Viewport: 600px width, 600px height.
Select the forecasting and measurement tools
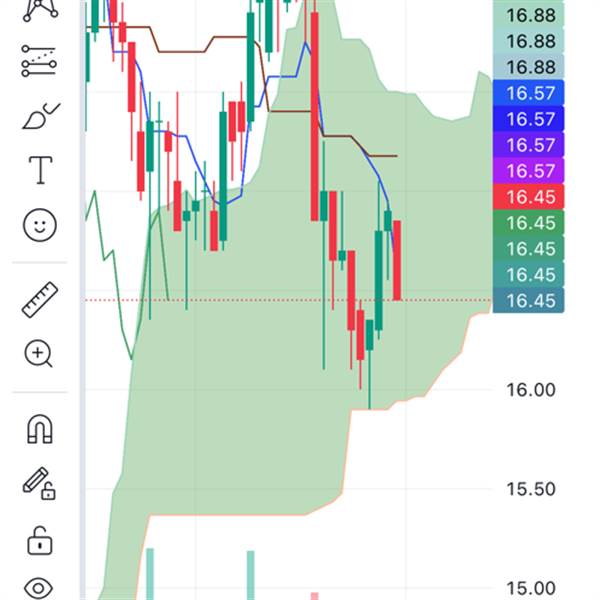tap(40, 62)
